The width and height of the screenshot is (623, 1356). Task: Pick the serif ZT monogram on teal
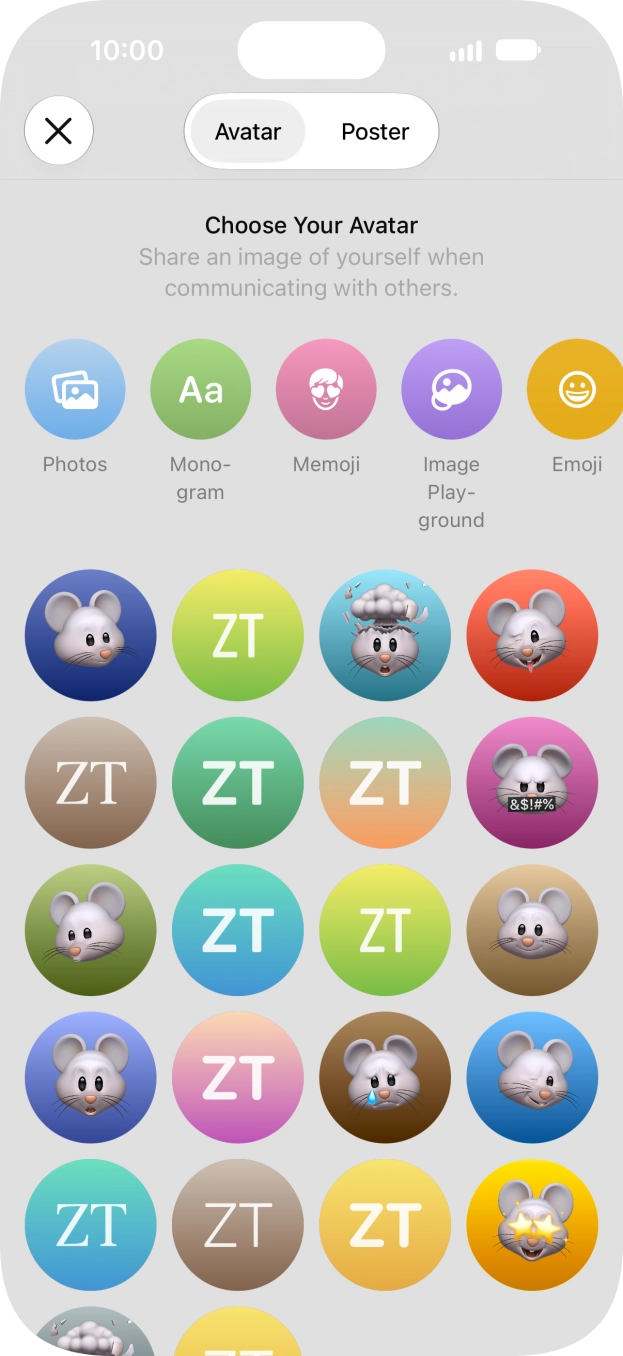coord(90,1225)
